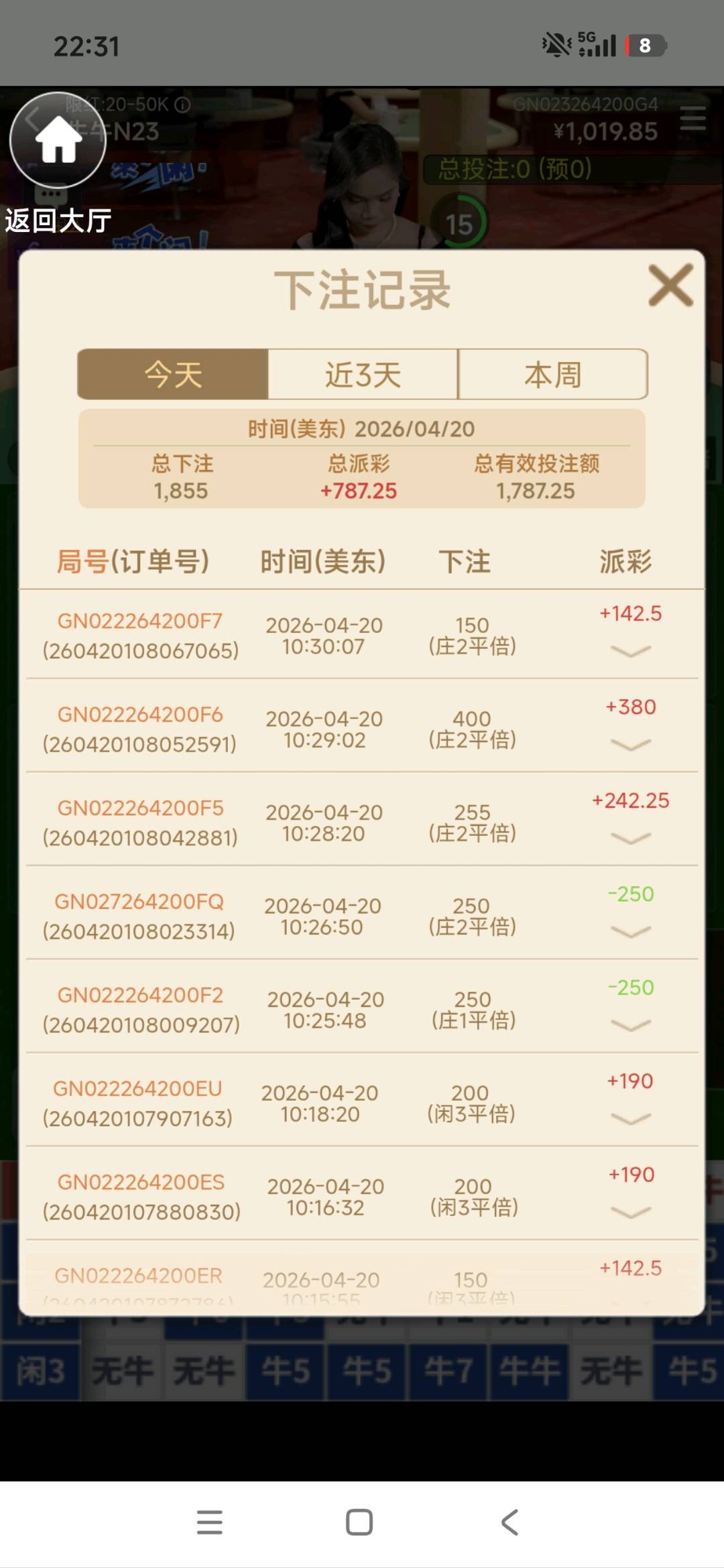724x1568 pixels.
Task: Expand the GN022264200F6 bet record chevron
Action: click(630, 743)
